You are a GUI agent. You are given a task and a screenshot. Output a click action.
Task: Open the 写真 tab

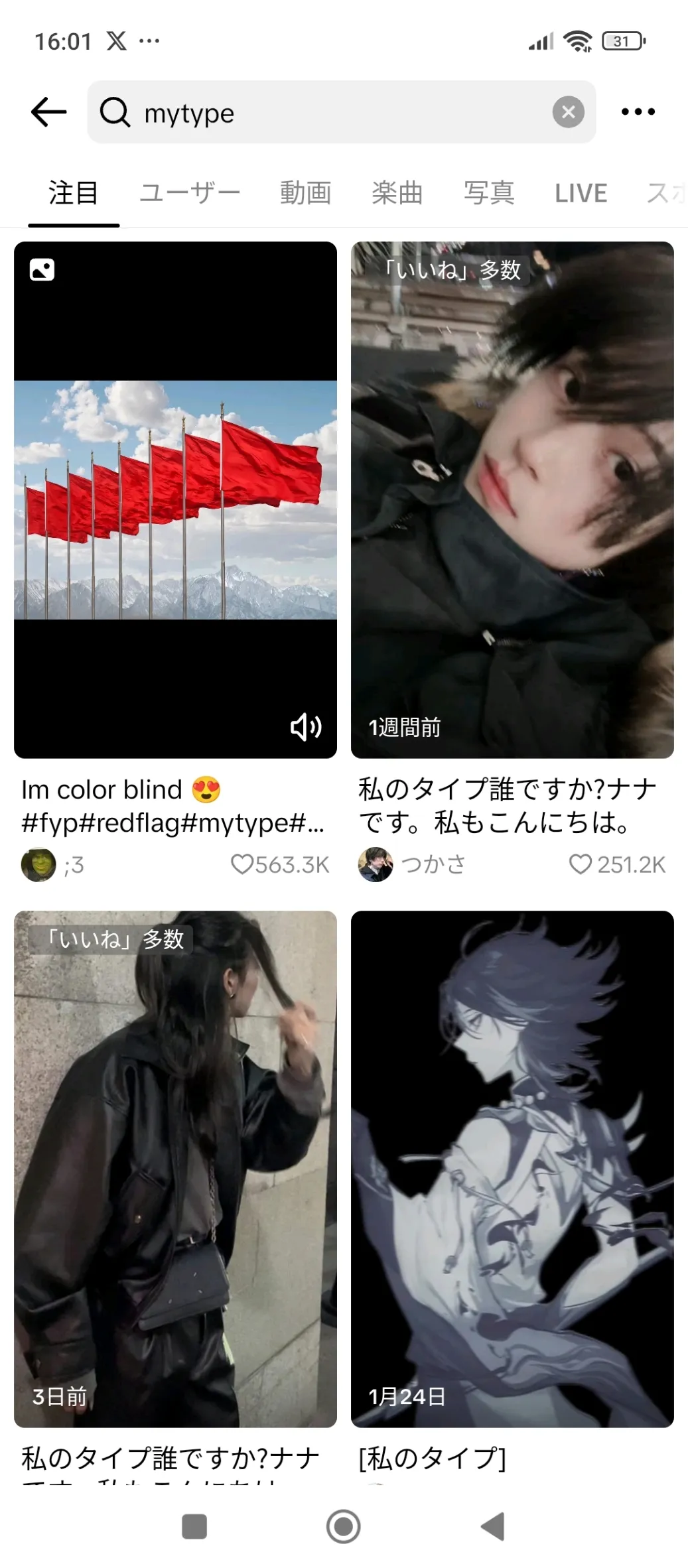489,193
